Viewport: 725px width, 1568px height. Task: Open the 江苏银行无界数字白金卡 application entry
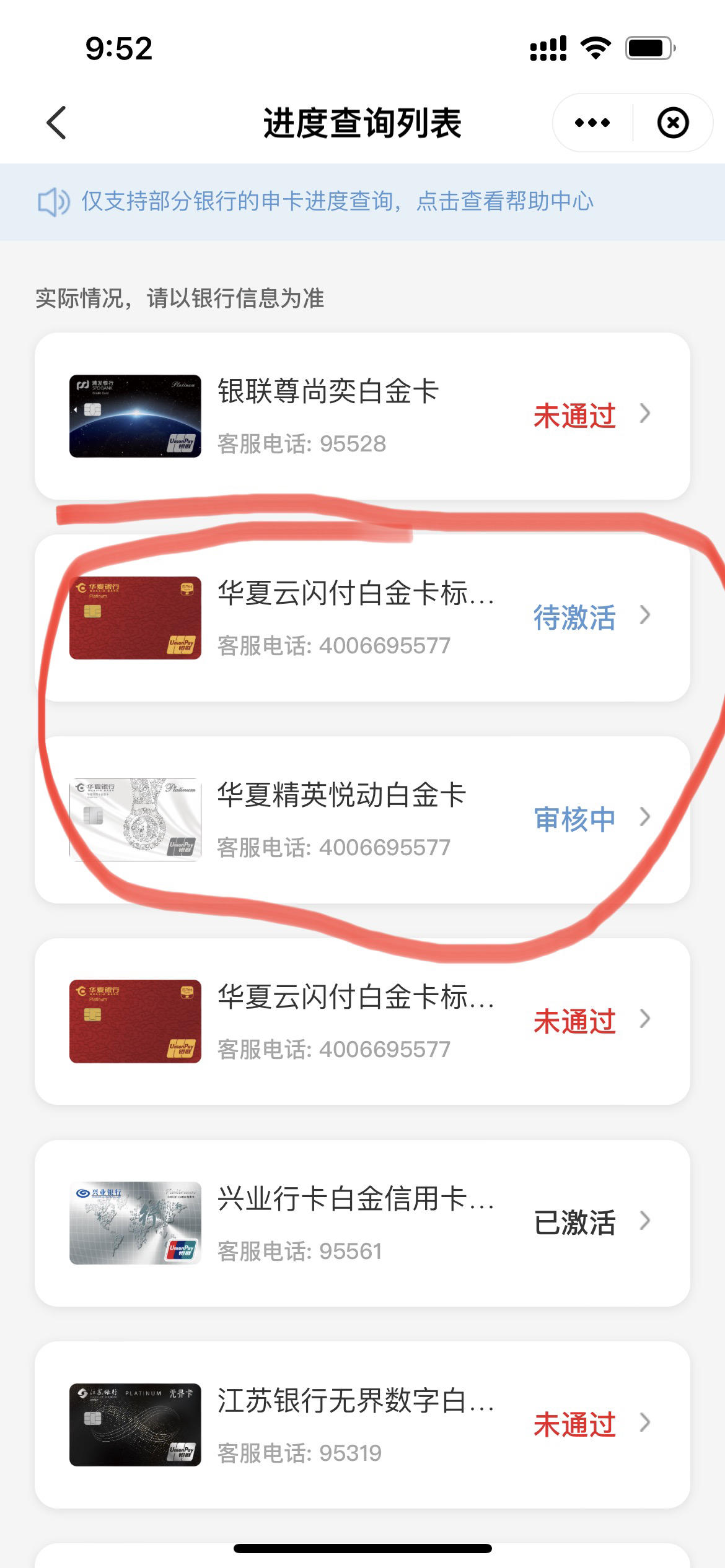362,1425
